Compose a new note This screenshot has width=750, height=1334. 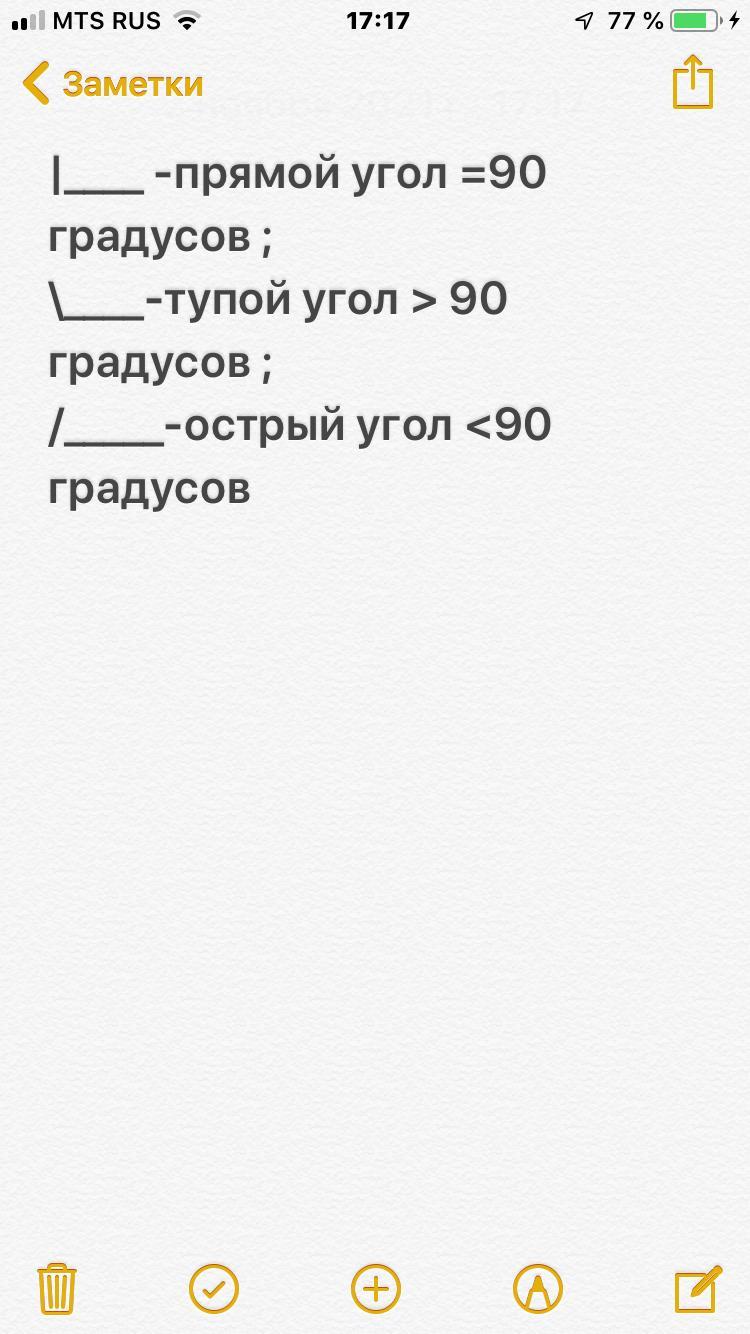pyautogui.click(x=698, y=1288)
